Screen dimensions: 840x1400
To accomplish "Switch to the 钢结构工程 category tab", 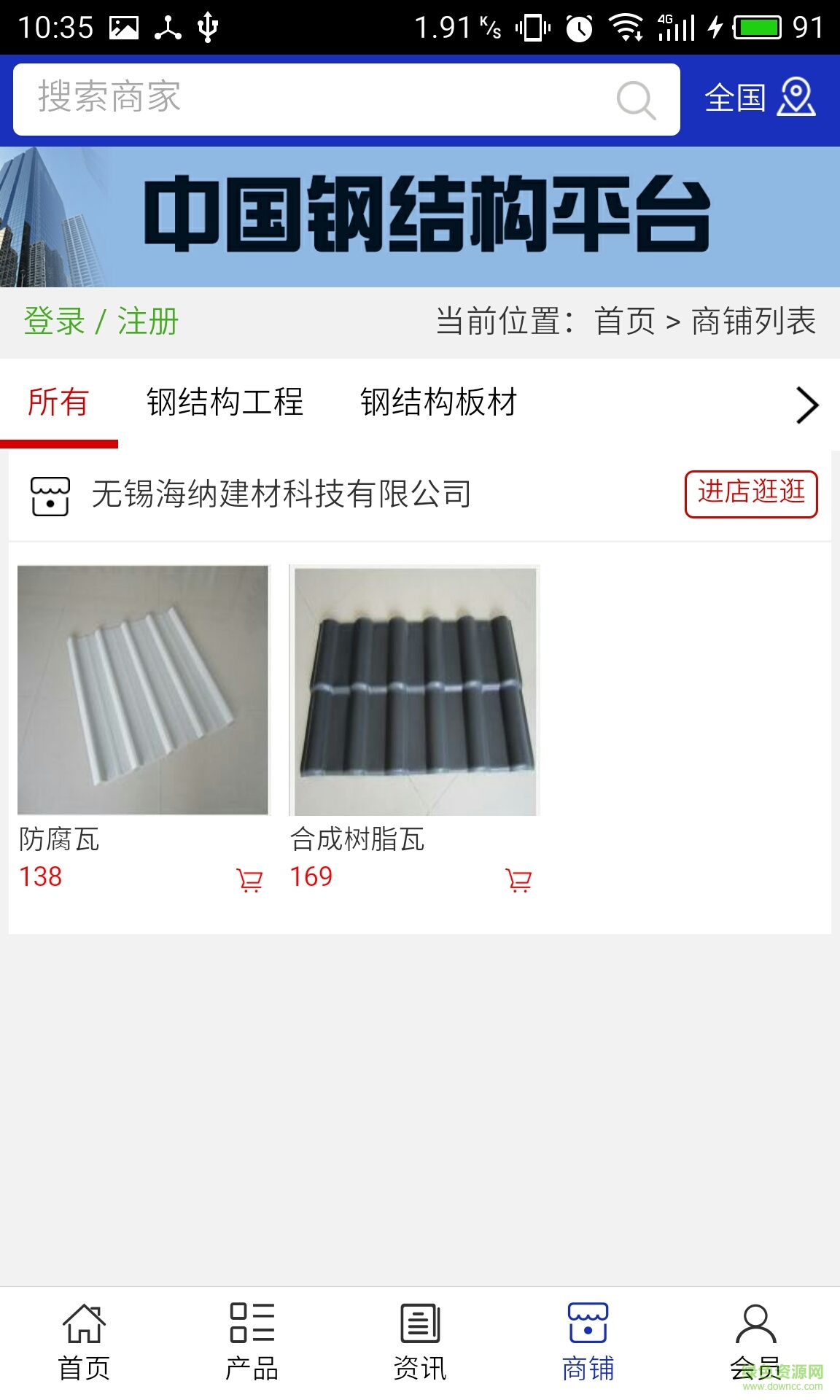I will click(225, 402).
